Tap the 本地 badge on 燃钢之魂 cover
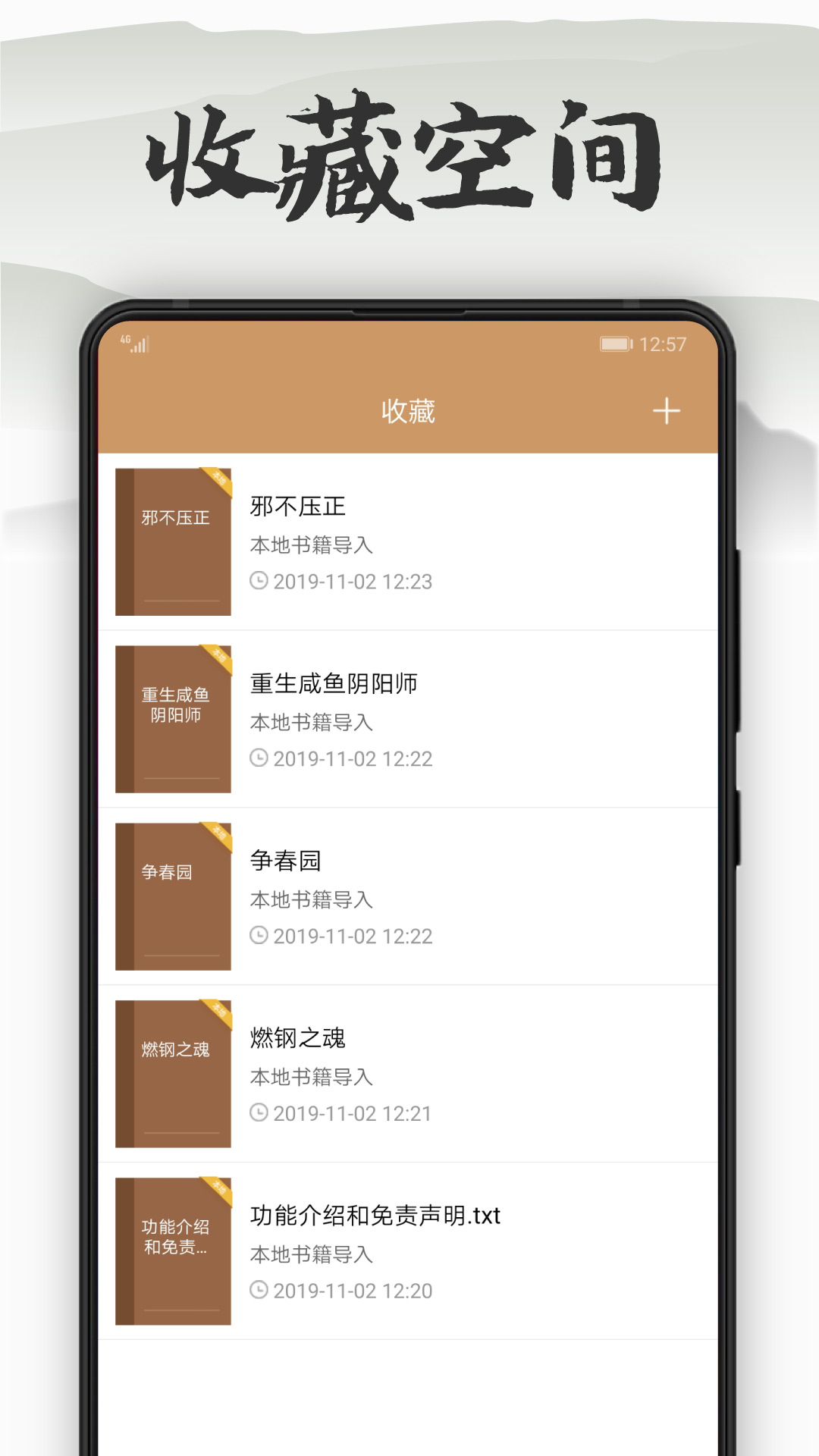819x1456 pixels. pos(218,1012)
